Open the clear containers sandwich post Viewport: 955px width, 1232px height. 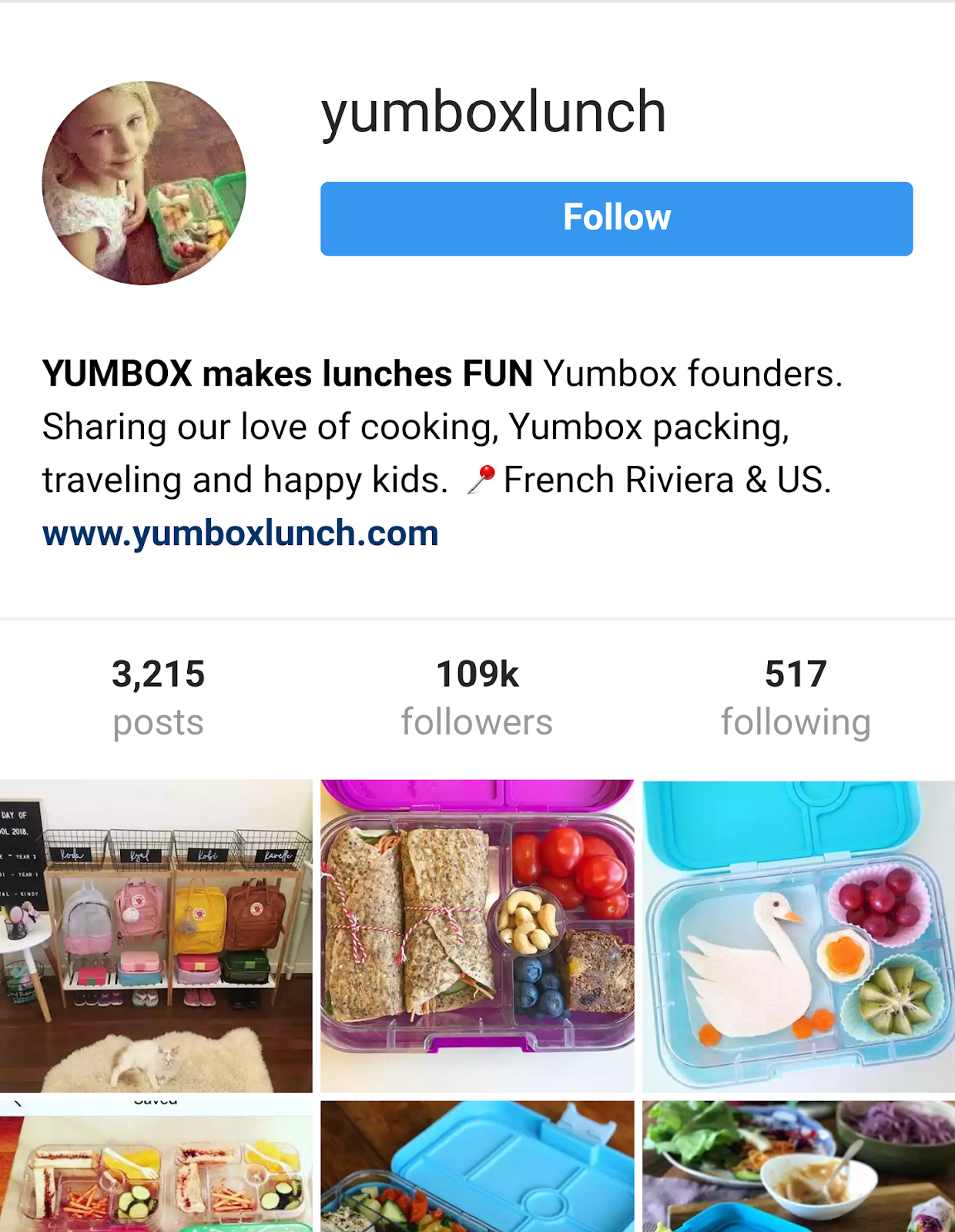click(x=156, y=1167)
